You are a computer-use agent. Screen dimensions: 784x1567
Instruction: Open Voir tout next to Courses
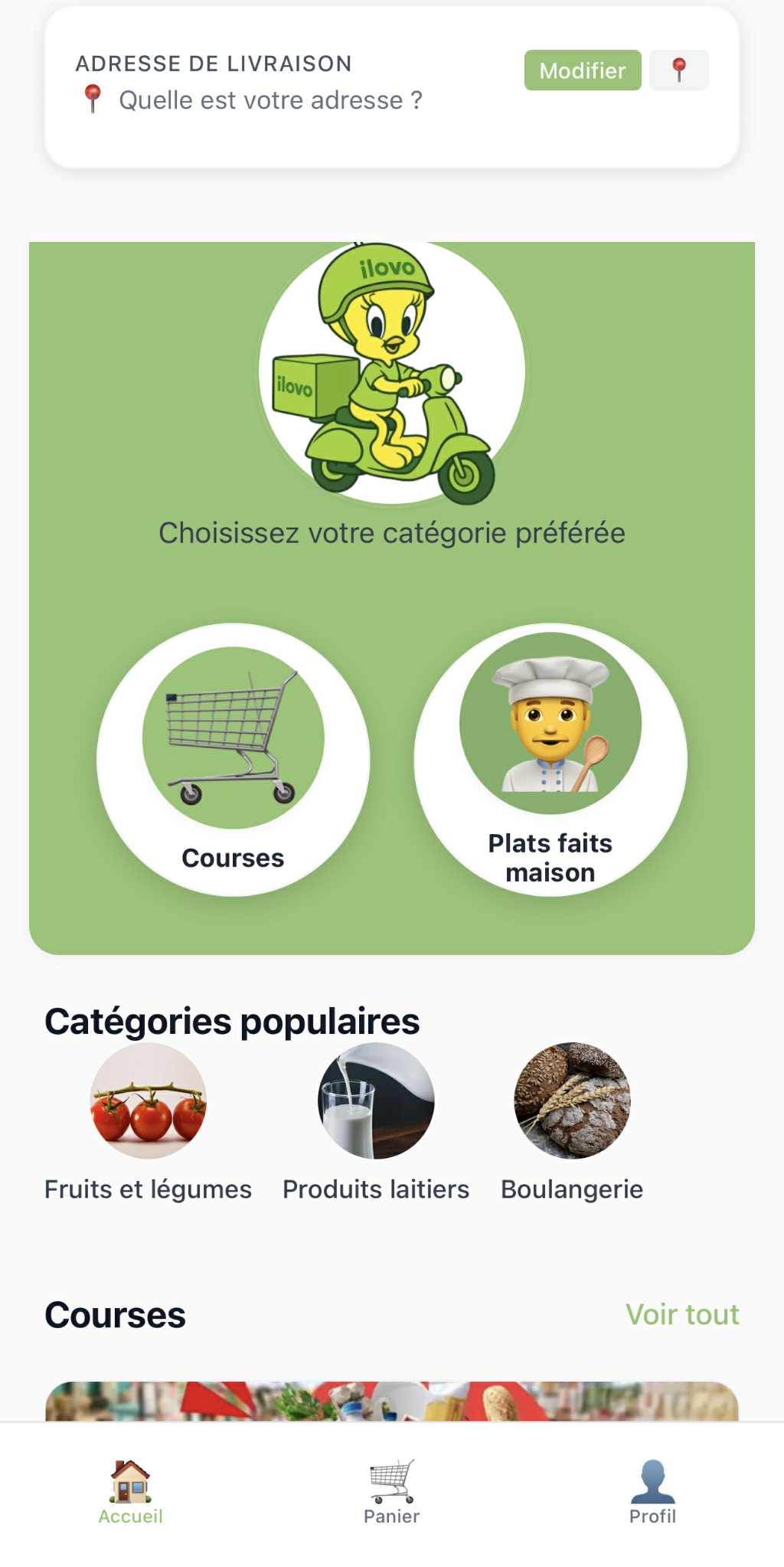(683, 1314)
